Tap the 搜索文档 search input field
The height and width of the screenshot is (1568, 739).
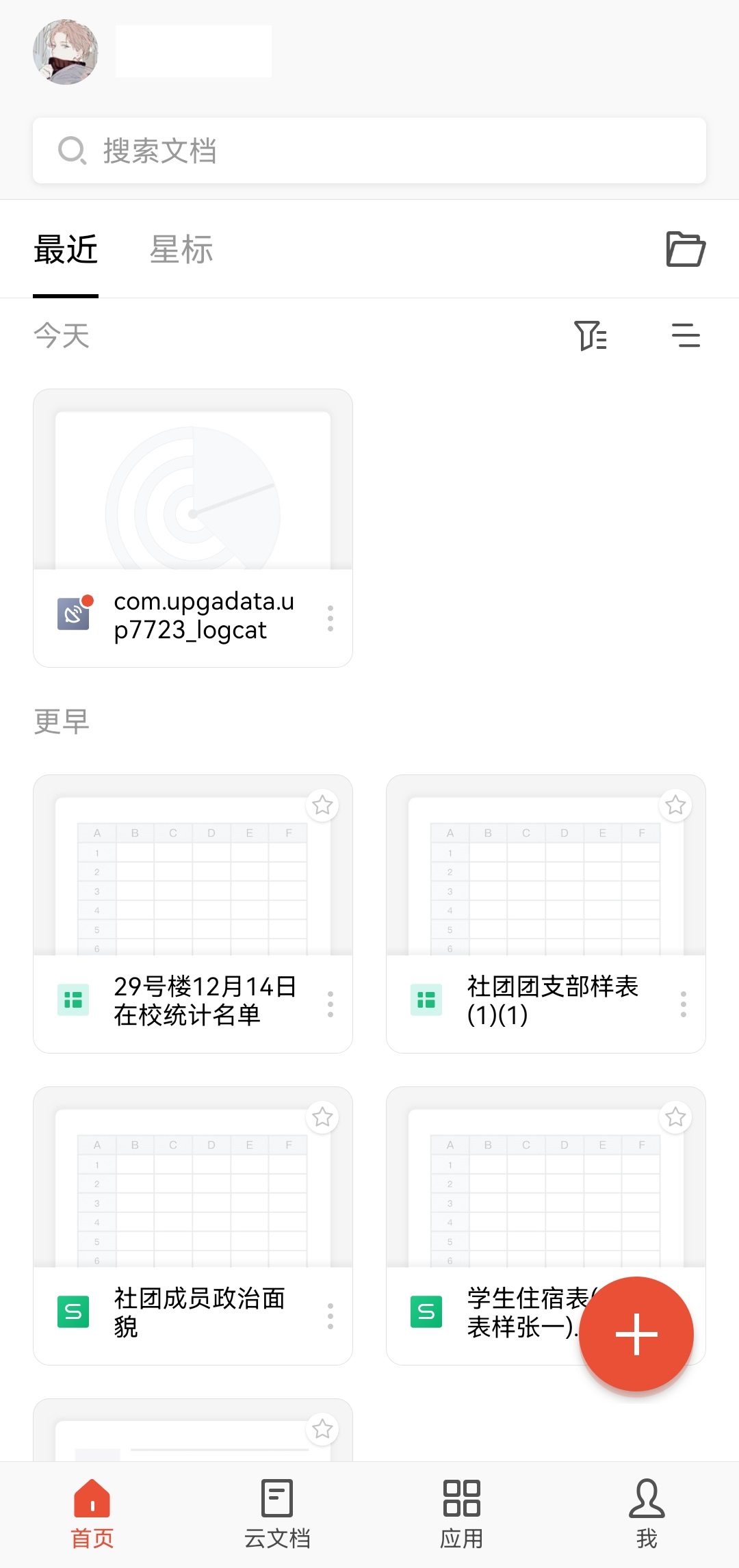[369, 149]
